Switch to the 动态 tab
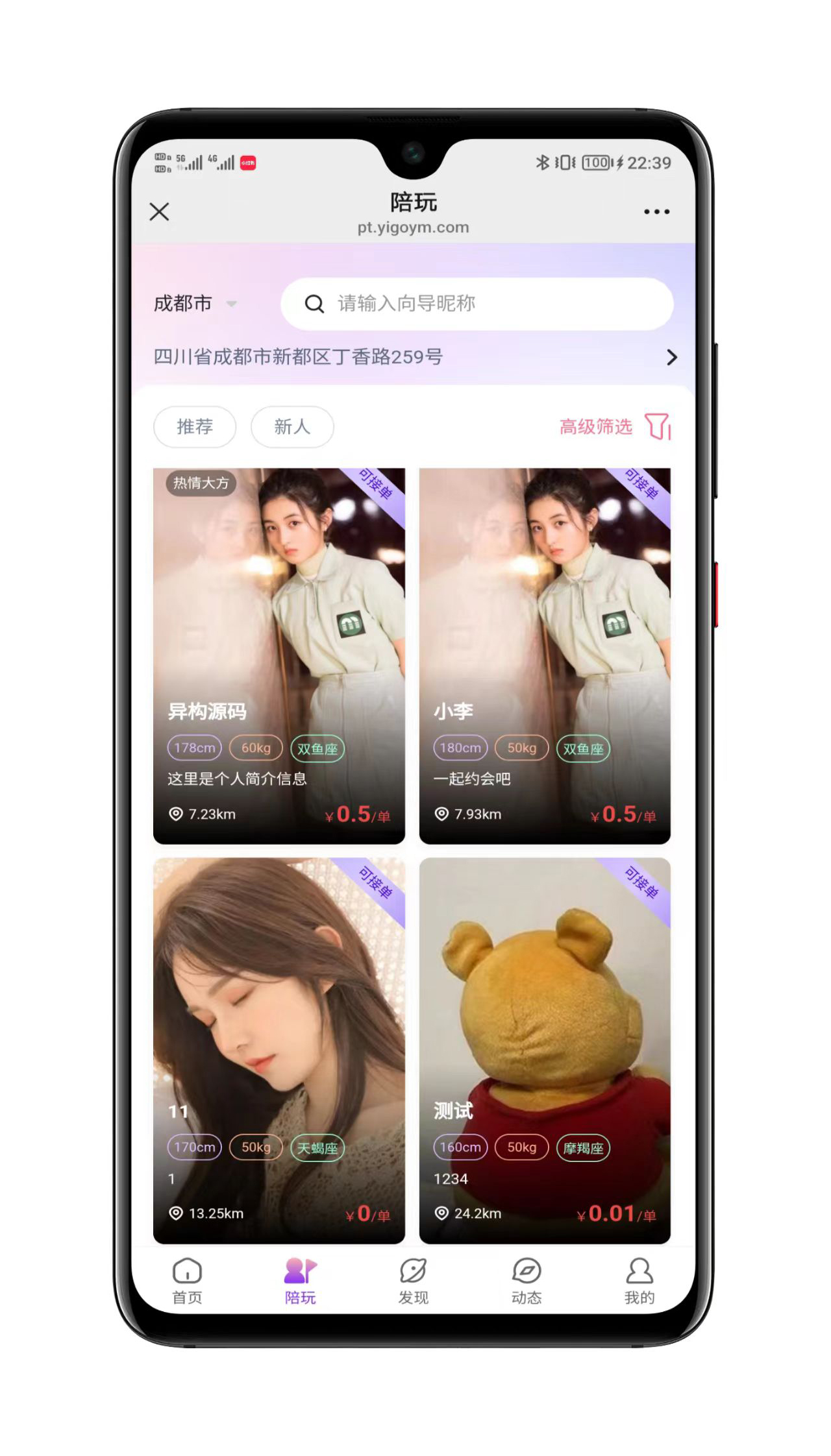Image resolution: width=831 pixels, height=1456 pixels. tap(527, 1281)
